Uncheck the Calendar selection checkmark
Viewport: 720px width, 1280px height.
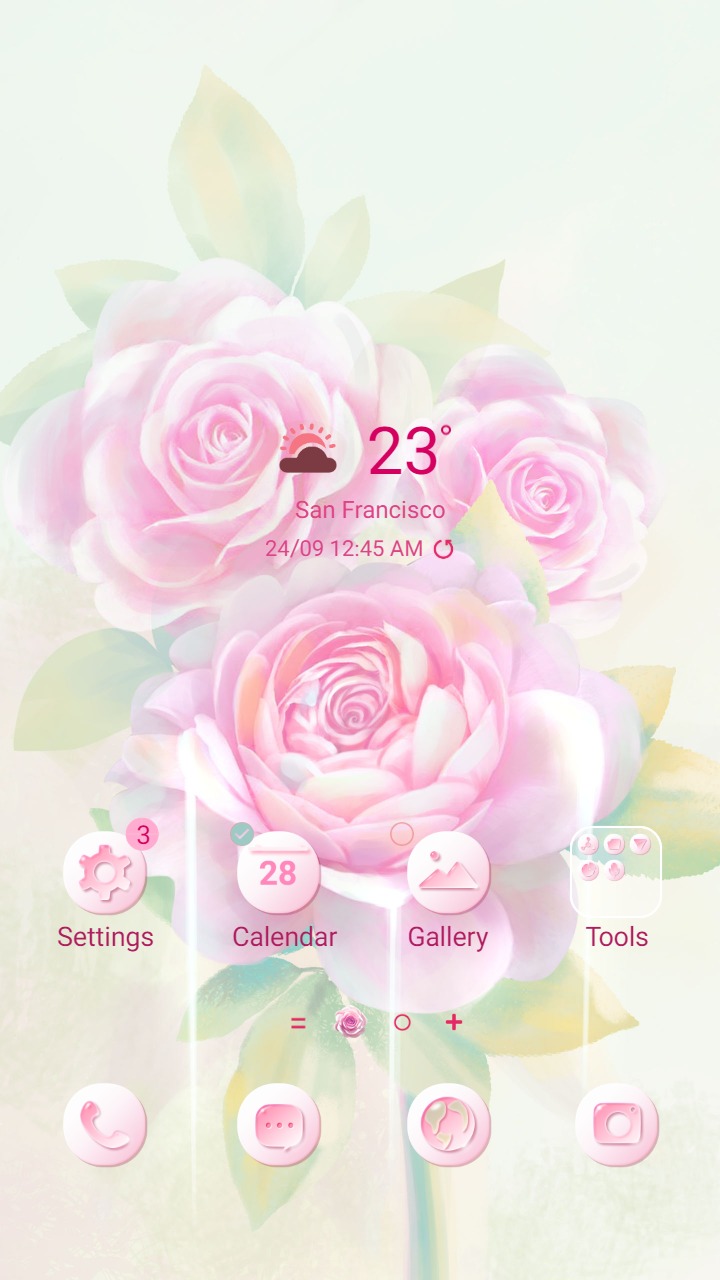click(x=243, y=832)
